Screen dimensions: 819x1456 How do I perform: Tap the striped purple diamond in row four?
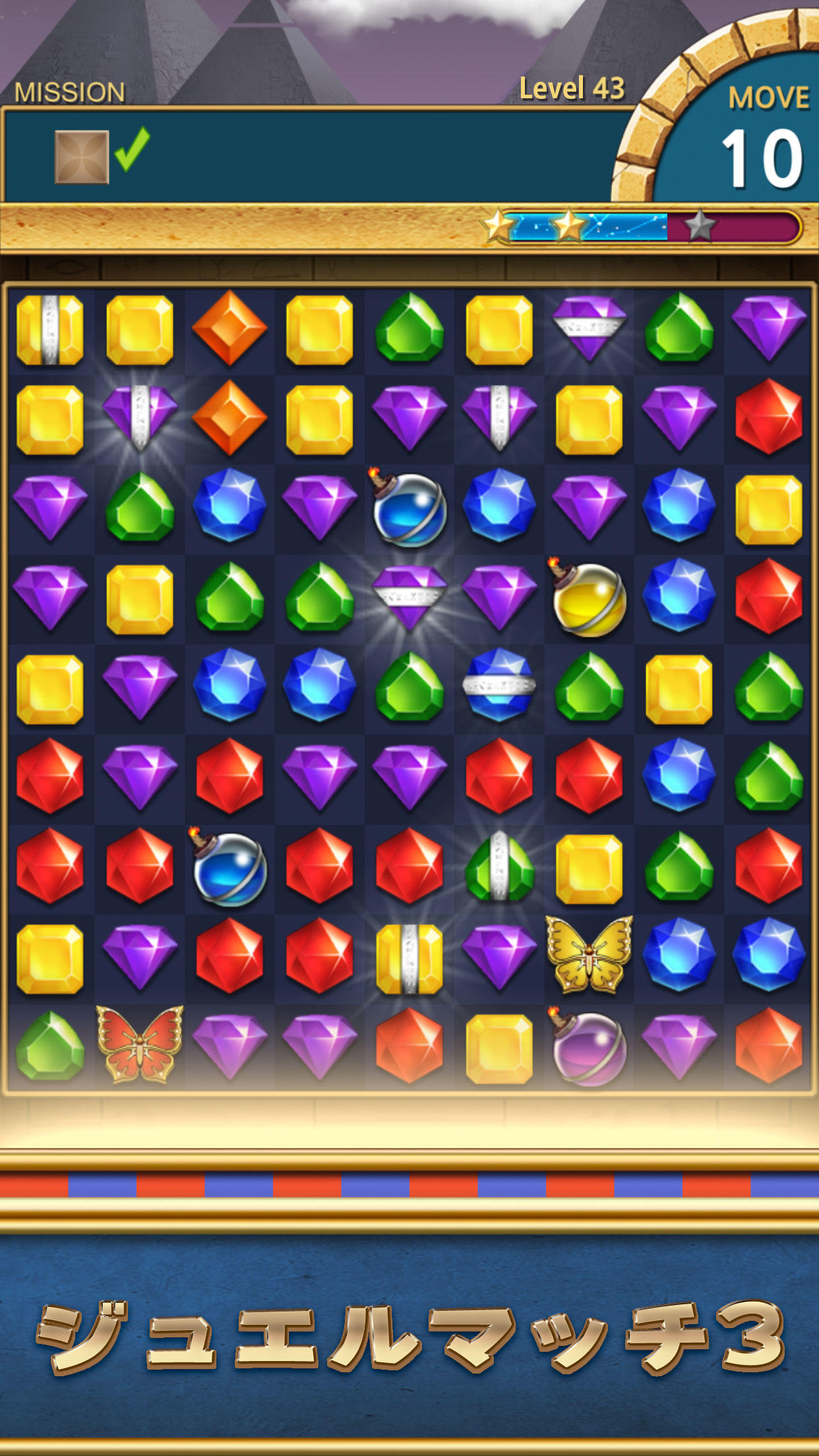(409, 599)
